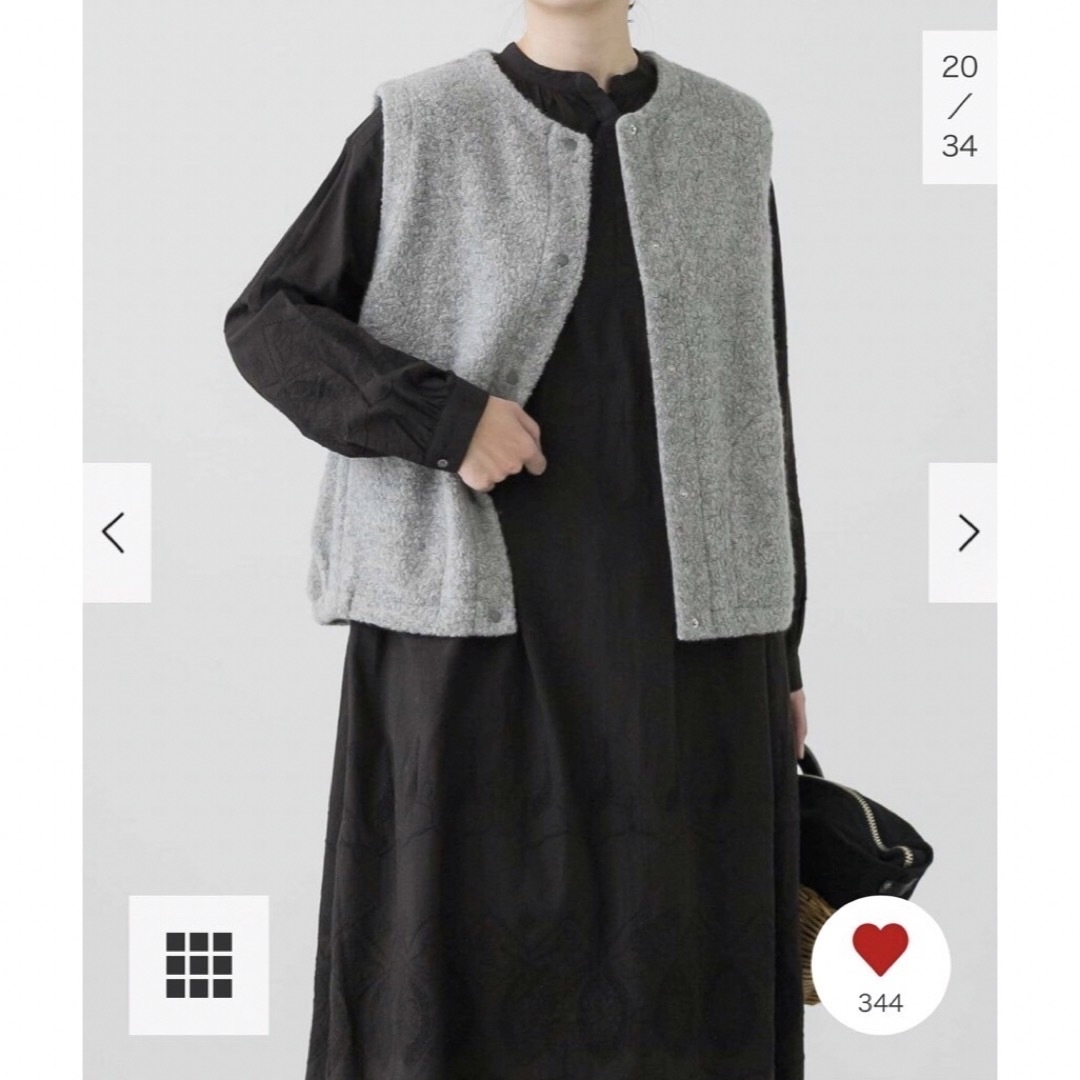Go to the previous product photo
This screenshot has width=1080, height=1080.
116,533
